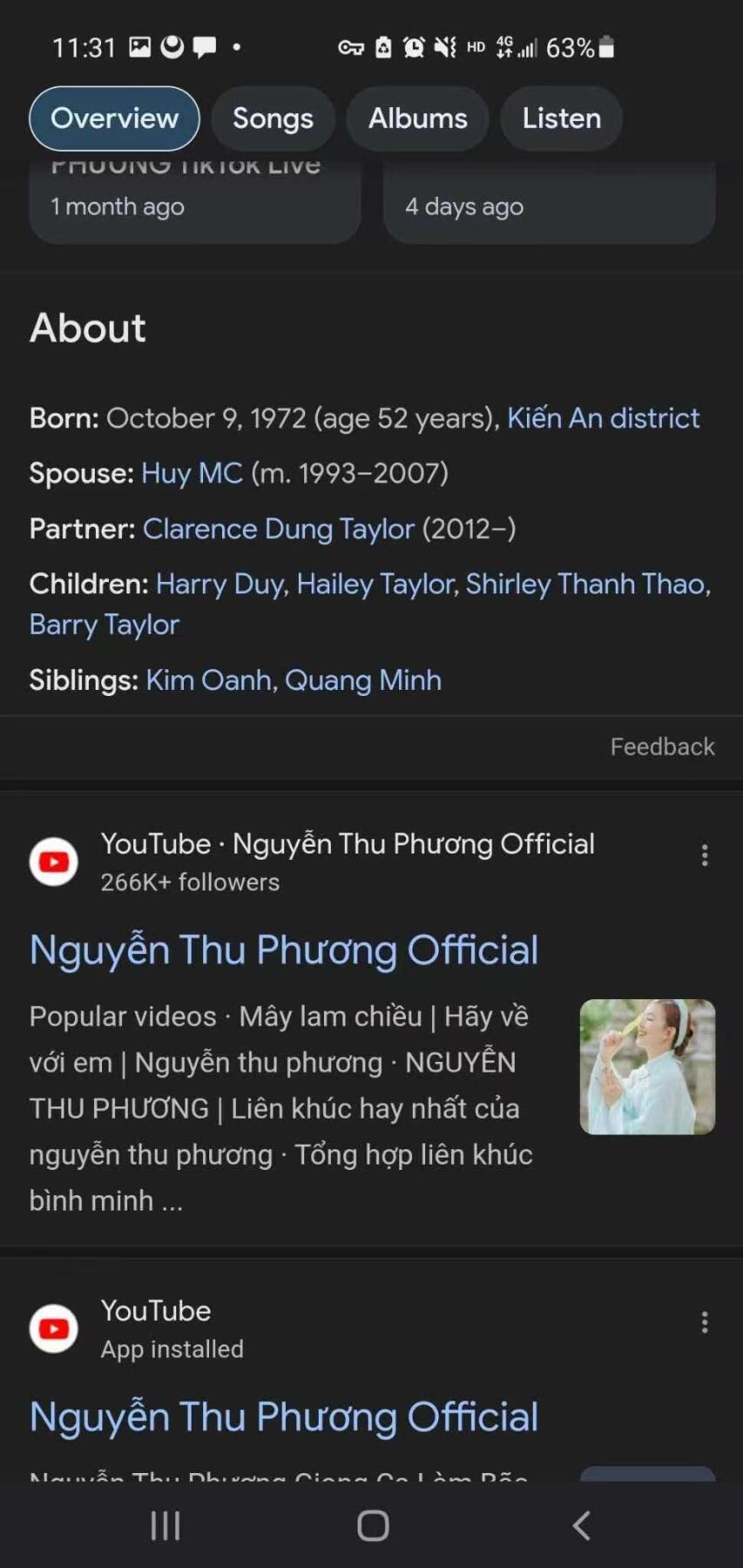Screen dimensions: 743x1568
Task: Go back with the system back button
Action: click(581, 1524)
